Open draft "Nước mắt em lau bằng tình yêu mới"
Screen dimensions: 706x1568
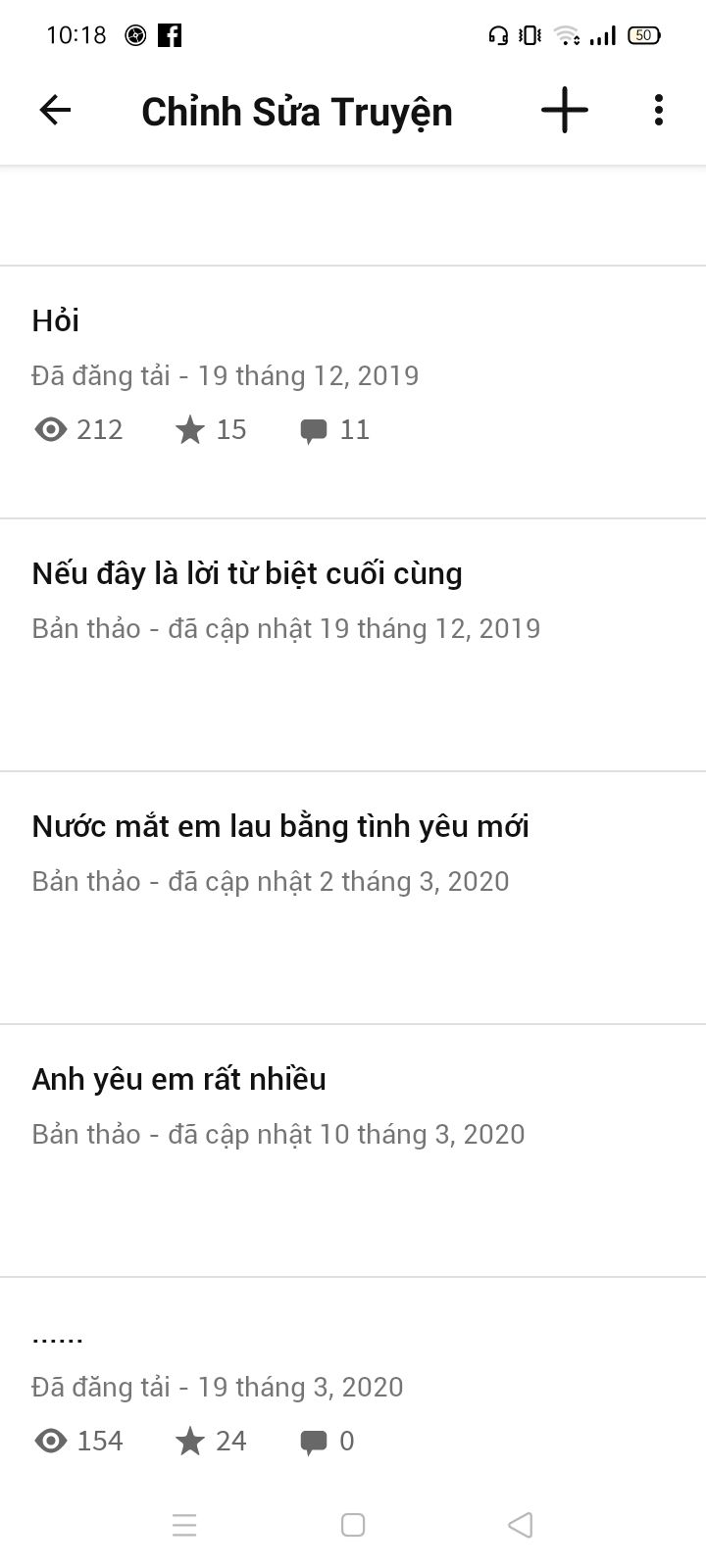click(x=353, y=898)
